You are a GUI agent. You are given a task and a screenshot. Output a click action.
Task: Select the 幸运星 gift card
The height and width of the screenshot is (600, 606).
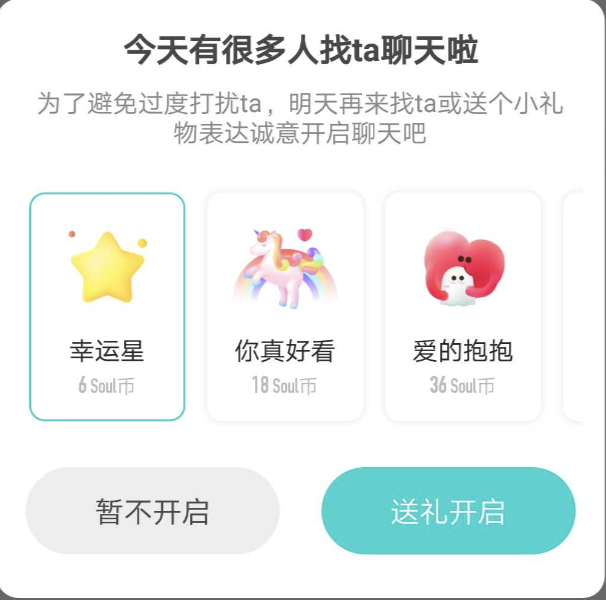pyautogui.click(x=107, y=306)
